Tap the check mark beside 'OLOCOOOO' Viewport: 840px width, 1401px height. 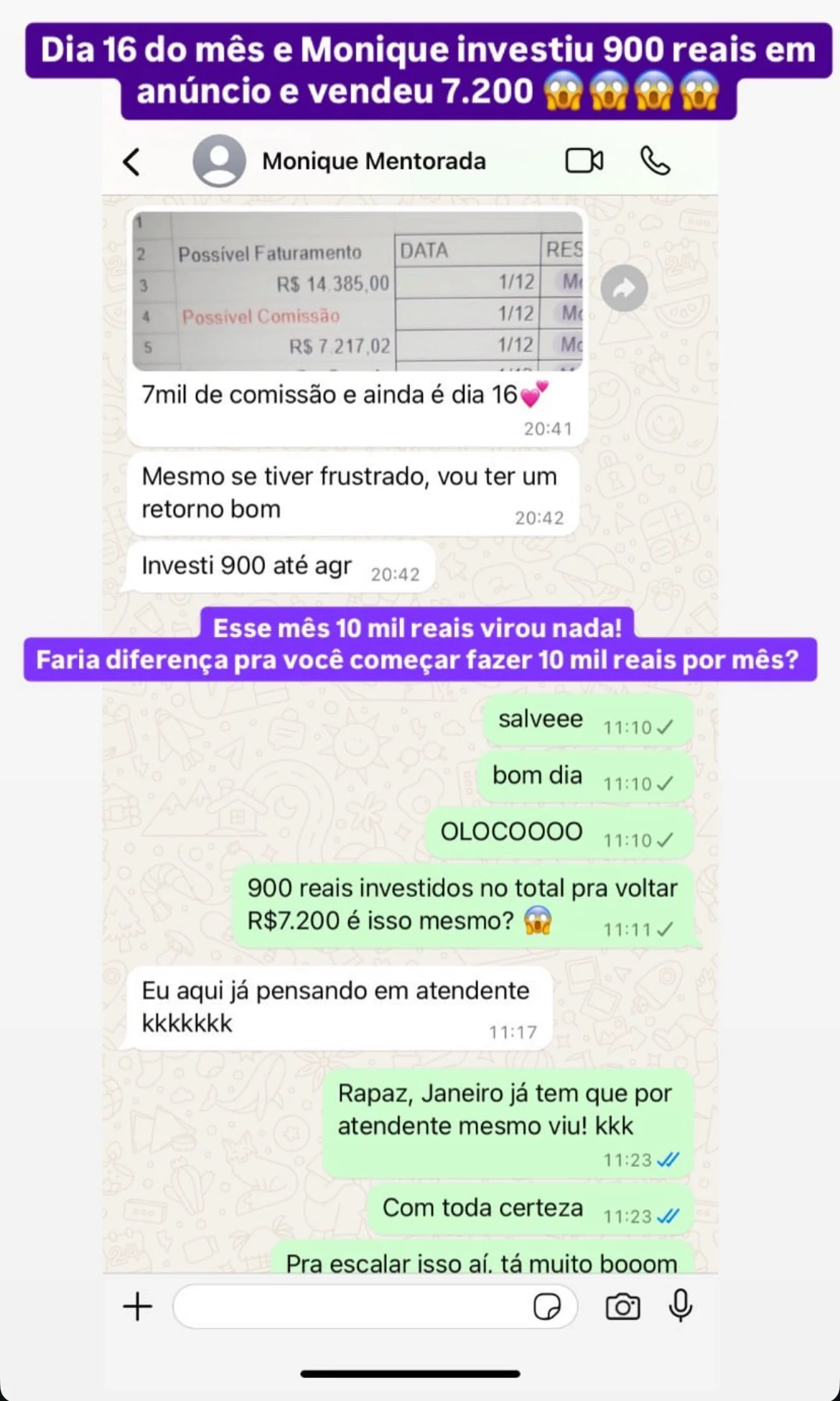(x=667, y=839)
